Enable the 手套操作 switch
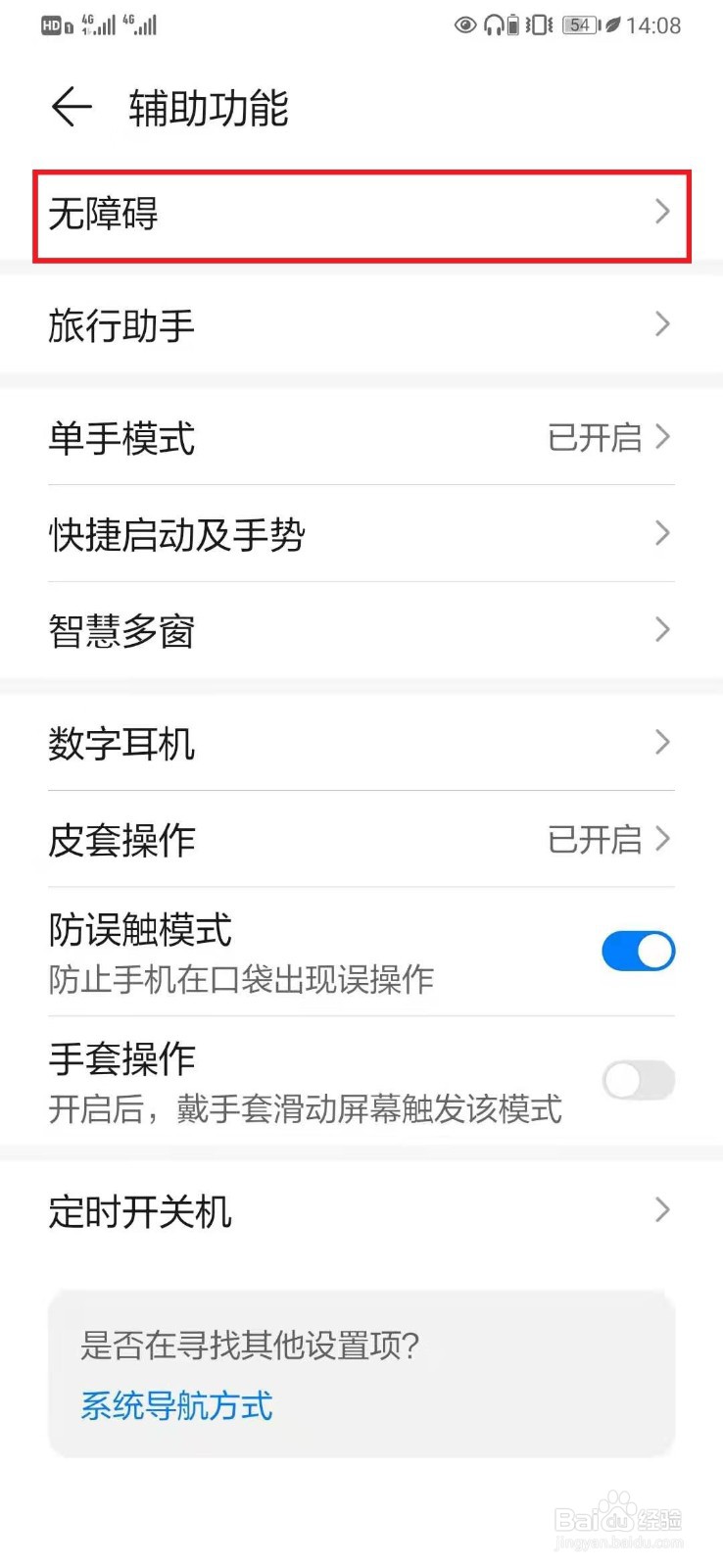 [638, 1080]
